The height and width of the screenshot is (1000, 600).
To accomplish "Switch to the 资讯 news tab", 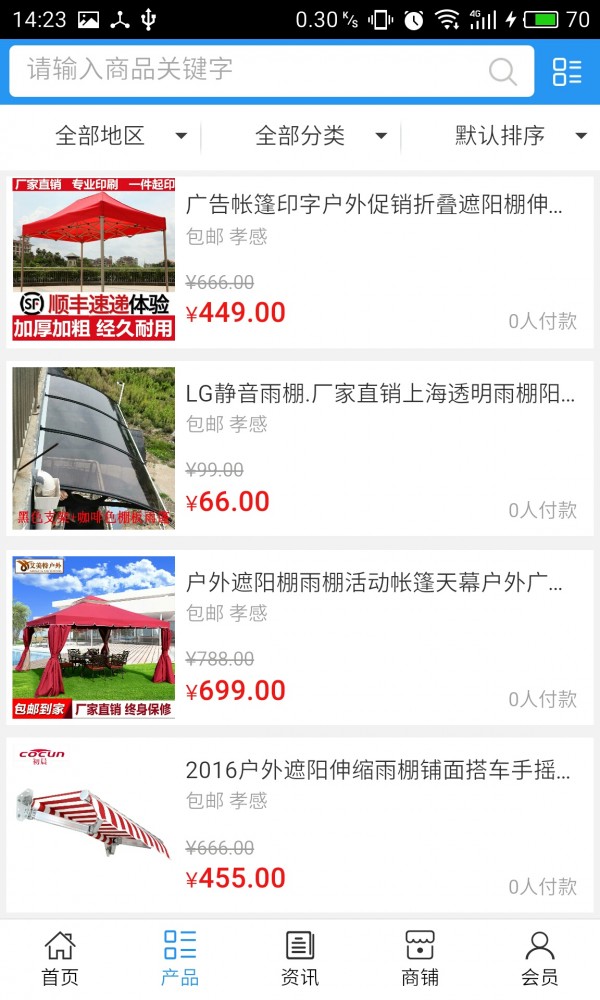I will click(x=300, y=958).
